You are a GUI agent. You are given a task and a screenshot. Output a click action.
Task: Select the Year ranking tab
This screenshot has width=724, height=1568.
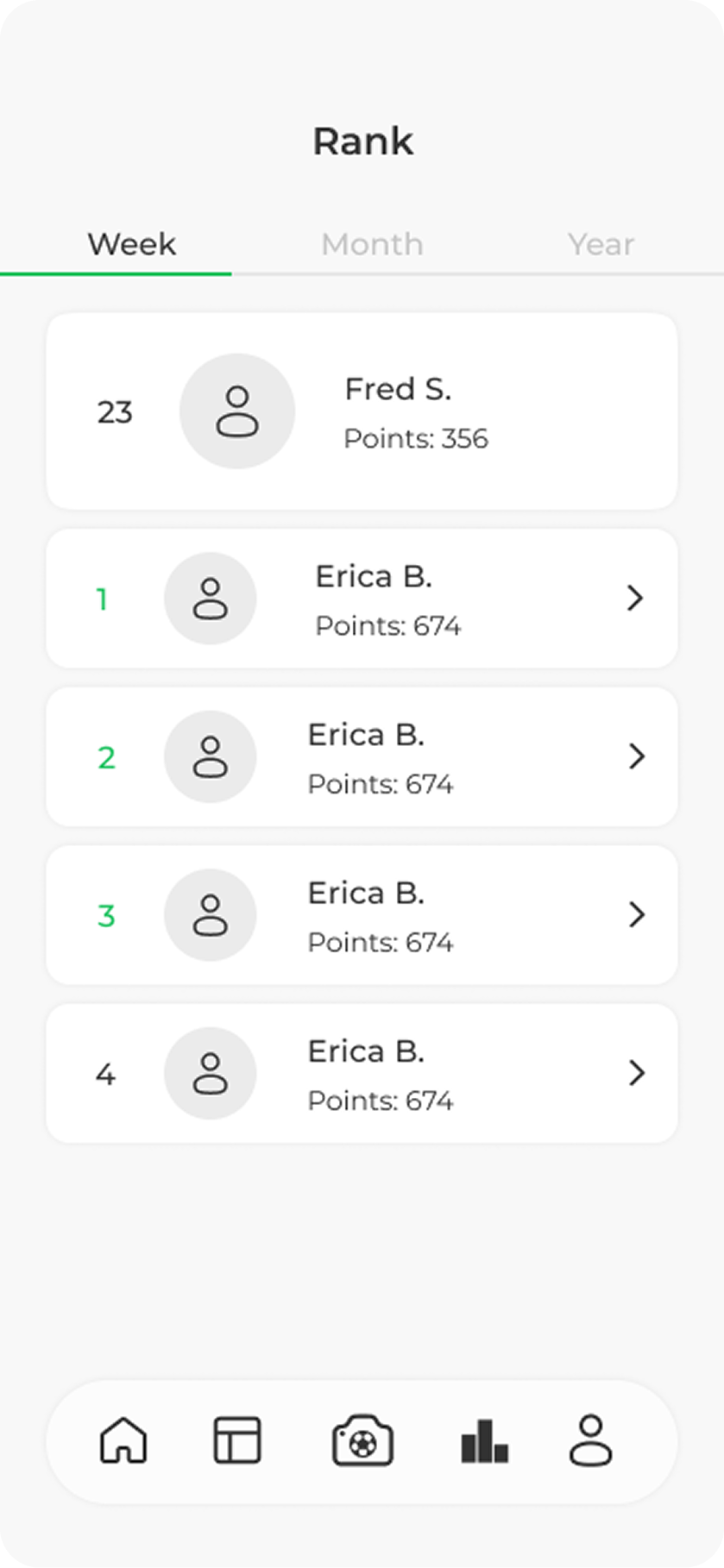pyautogui.click(x=601, y=245)
